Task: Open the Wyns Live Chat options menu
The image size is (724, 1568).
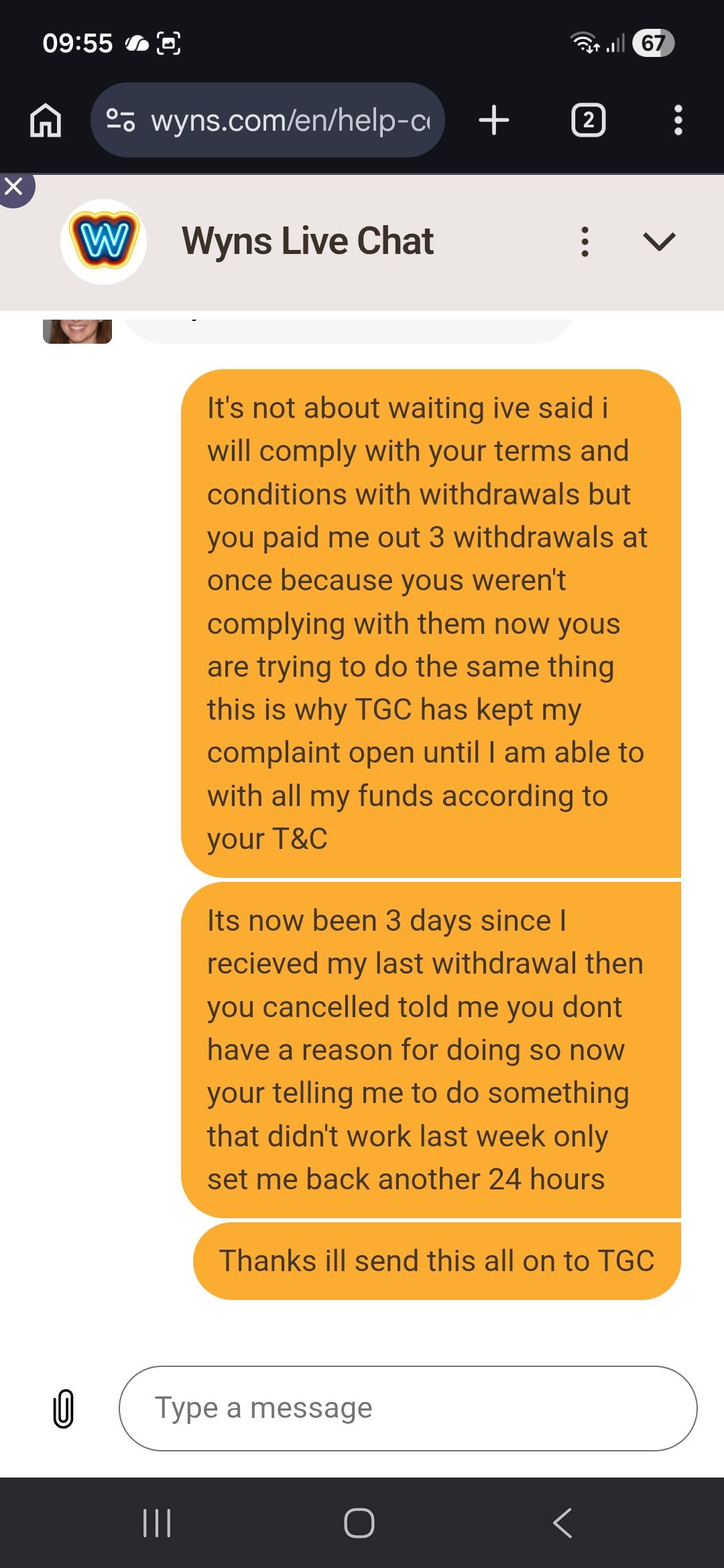Action: coord(585,241)
